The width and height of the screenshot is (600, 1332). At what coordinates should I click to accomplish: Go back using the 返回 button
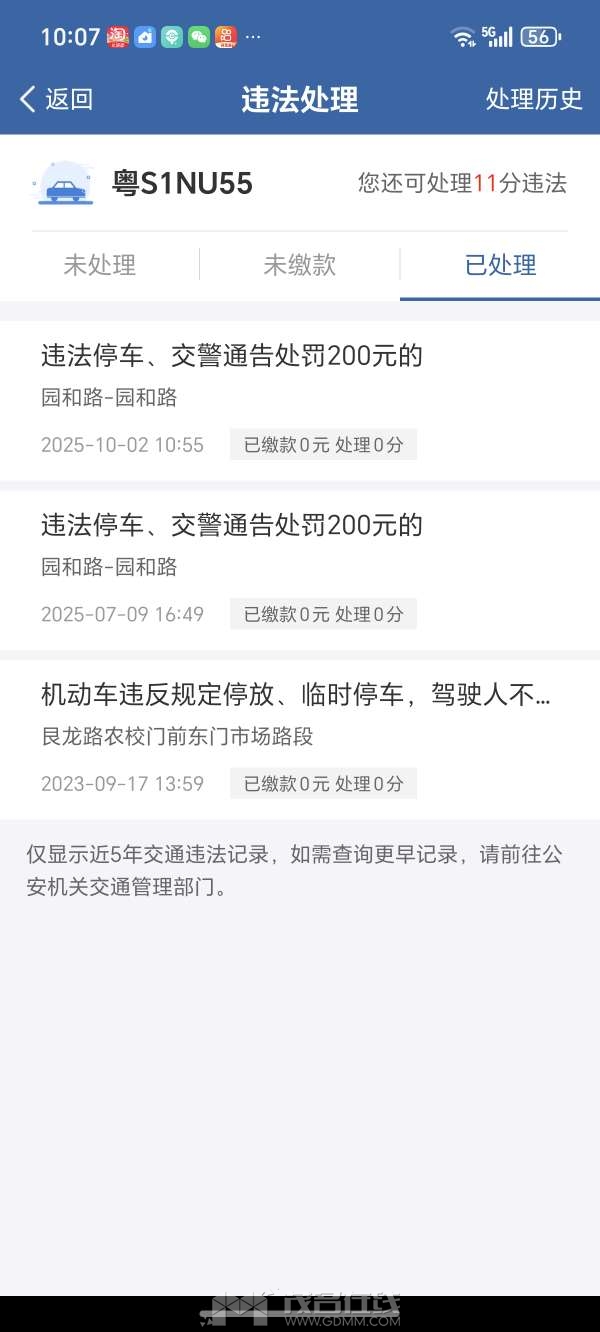click(x=56, y=99)
